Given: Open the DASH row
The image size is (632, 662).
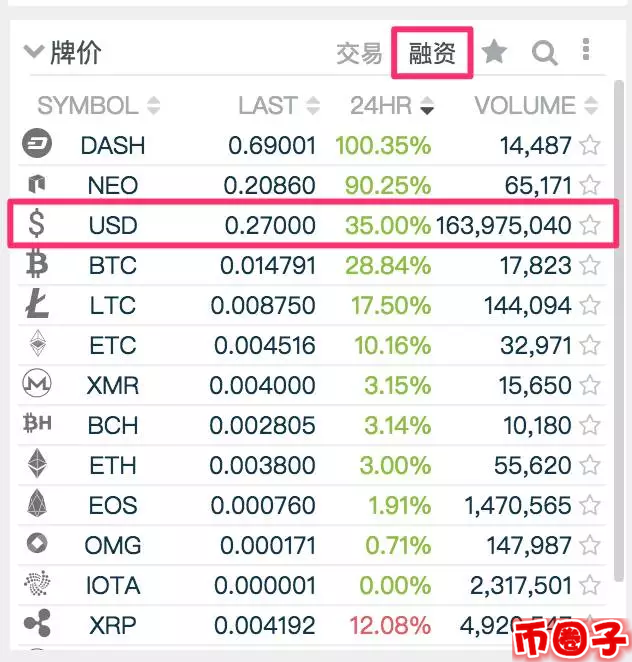Looking at the screenshot, I should click(113, 146).
